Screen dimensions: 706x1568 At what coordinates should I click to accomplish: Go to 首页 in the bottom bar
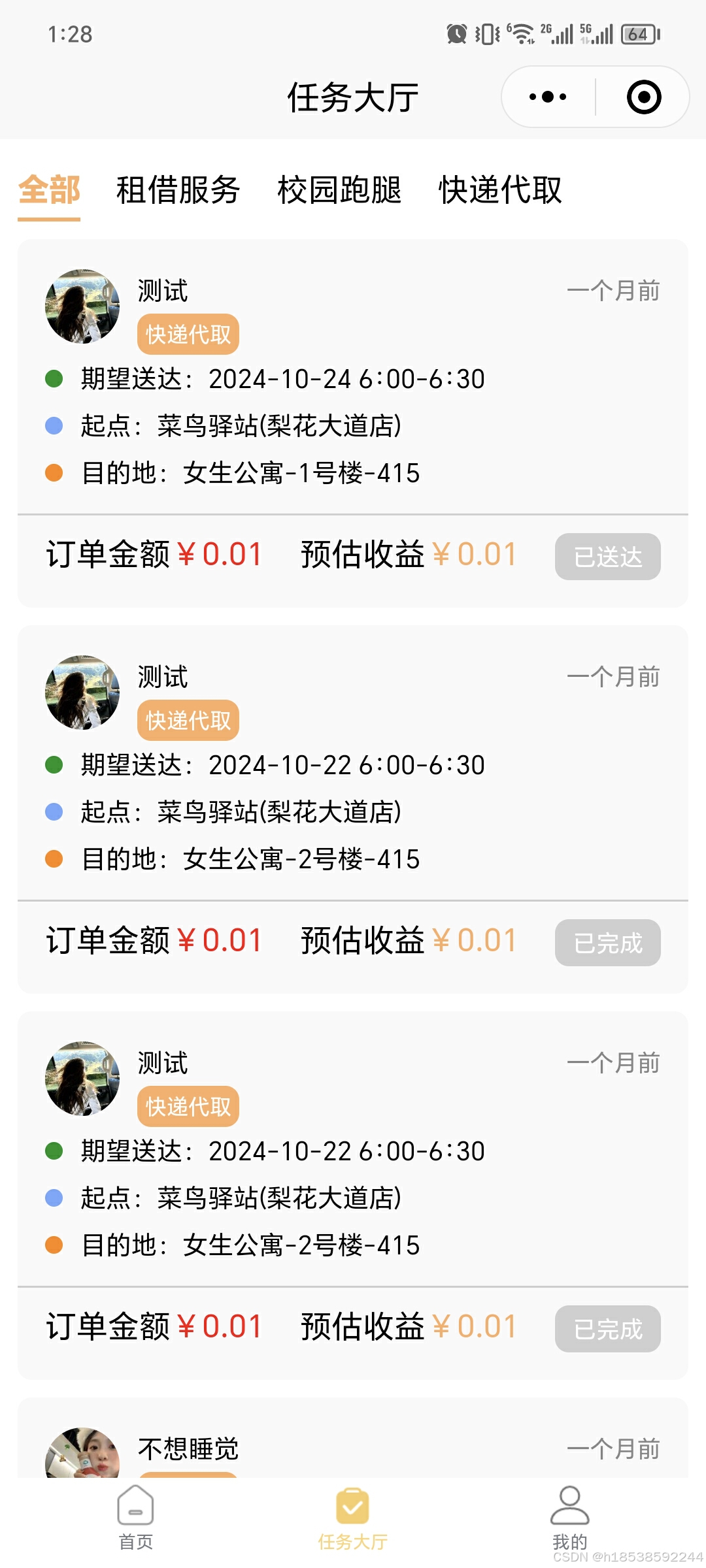pos(135,1517)
